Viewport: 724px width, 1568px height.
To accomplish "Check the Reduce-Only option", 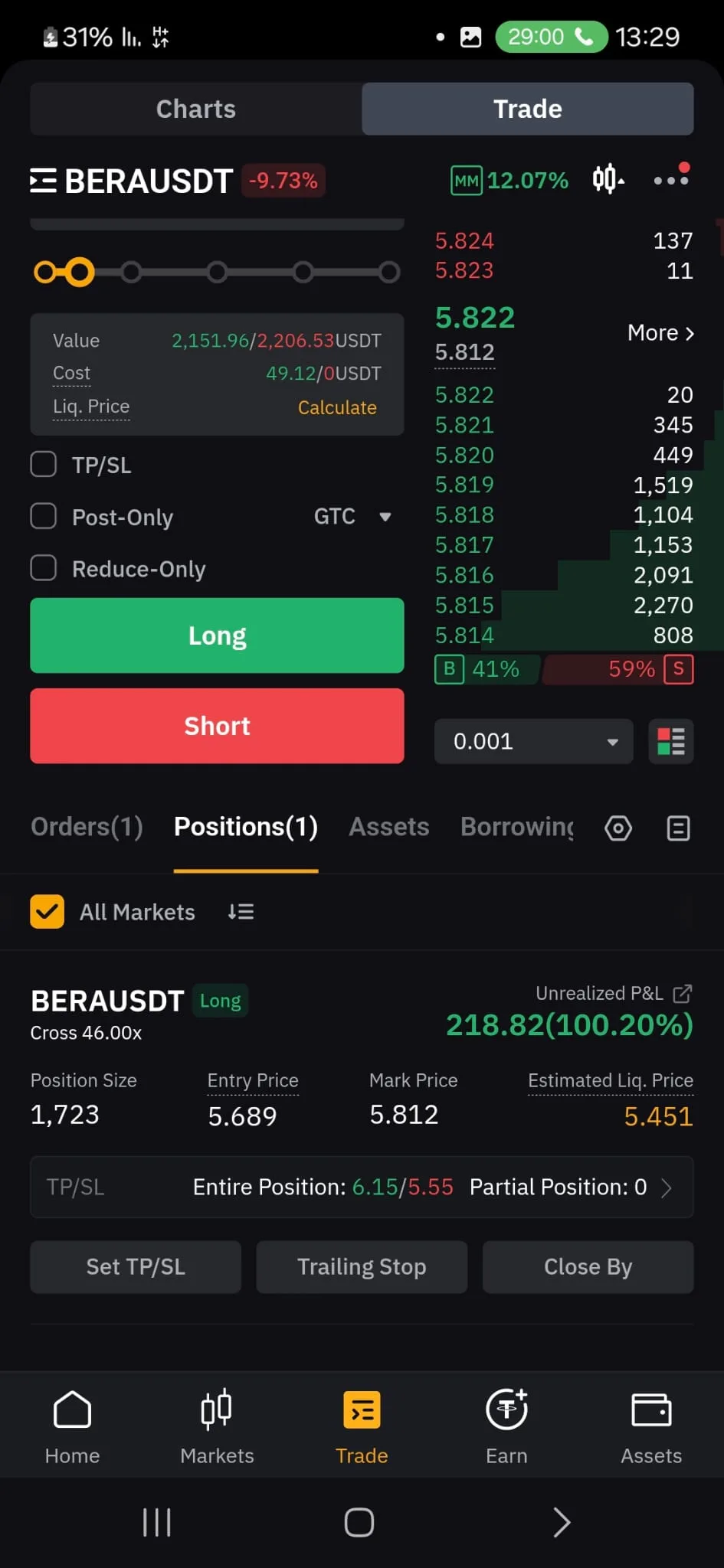I will pos(44,568).
